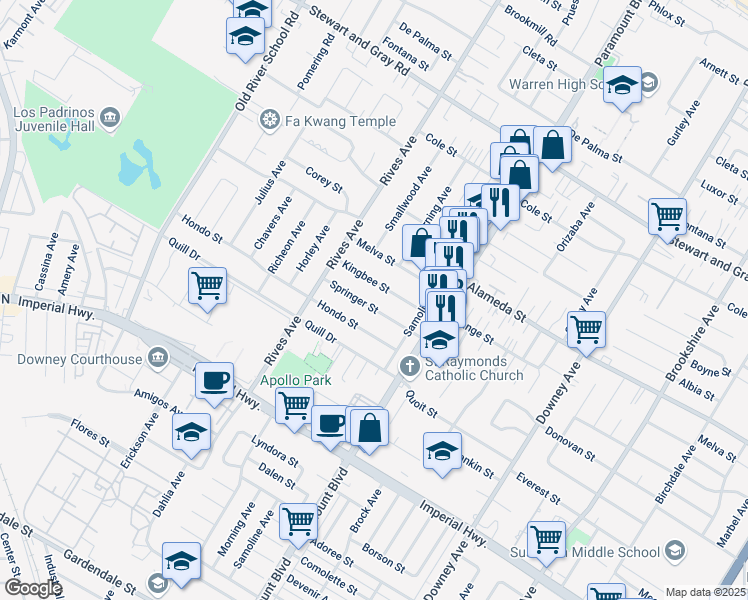Screen dimensions: 748x600
Task: Open the coffee cup marker beside Downey Courthouse
Action: tap(214, 380)
